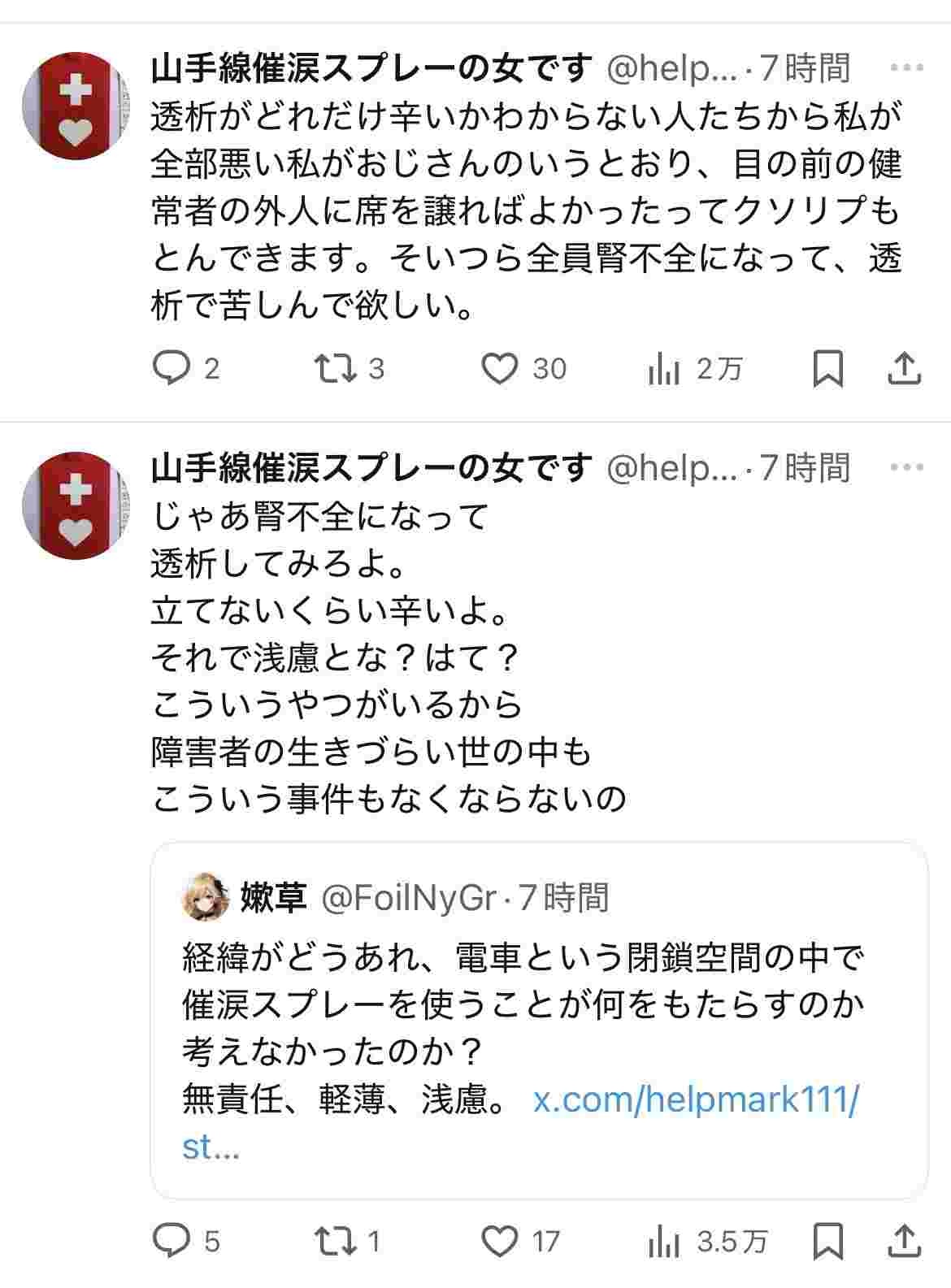View analytics for post with 3.5万 views
The image size is (951, 1288).
pyautogui.click(x=664, y=1242)
